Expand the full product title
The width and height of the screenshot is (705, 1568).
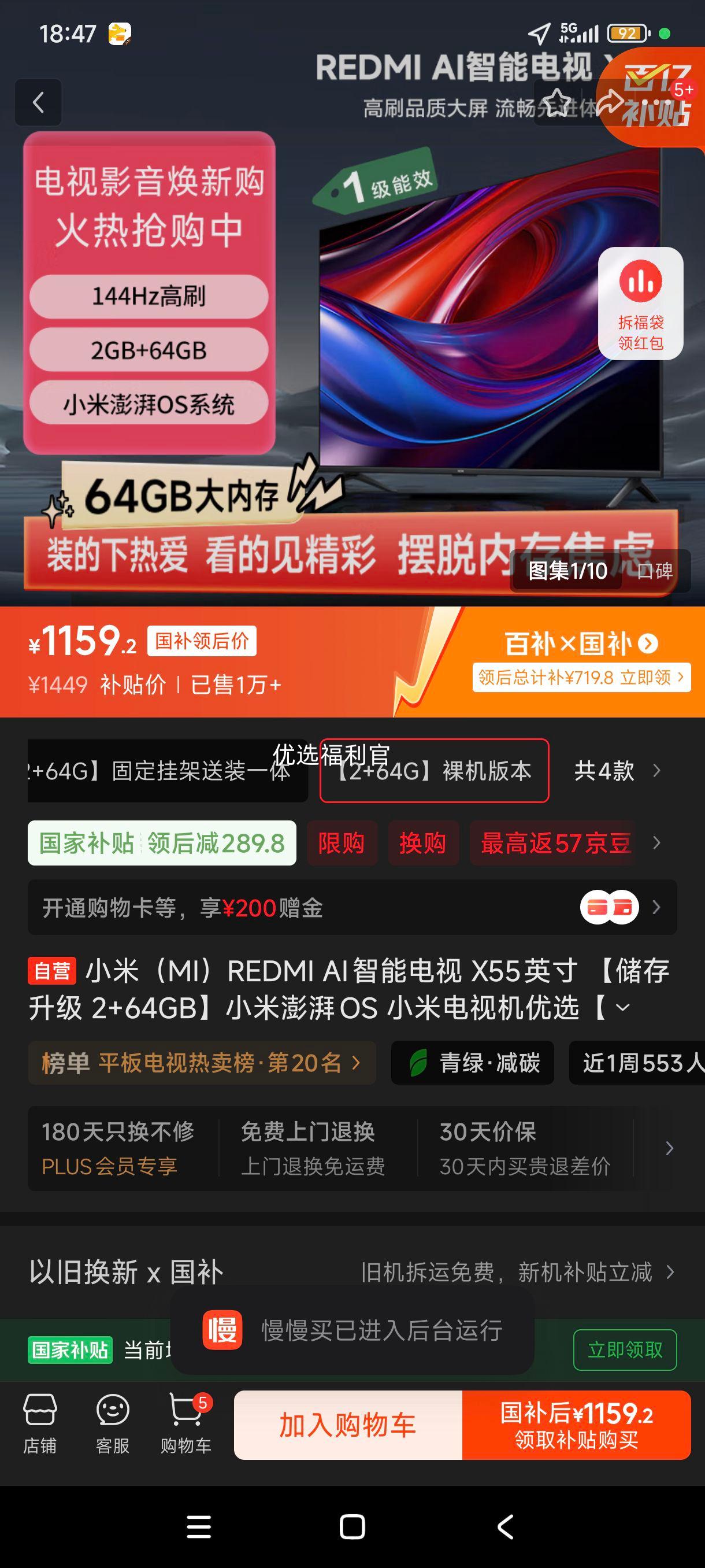tap(622, 1007)
